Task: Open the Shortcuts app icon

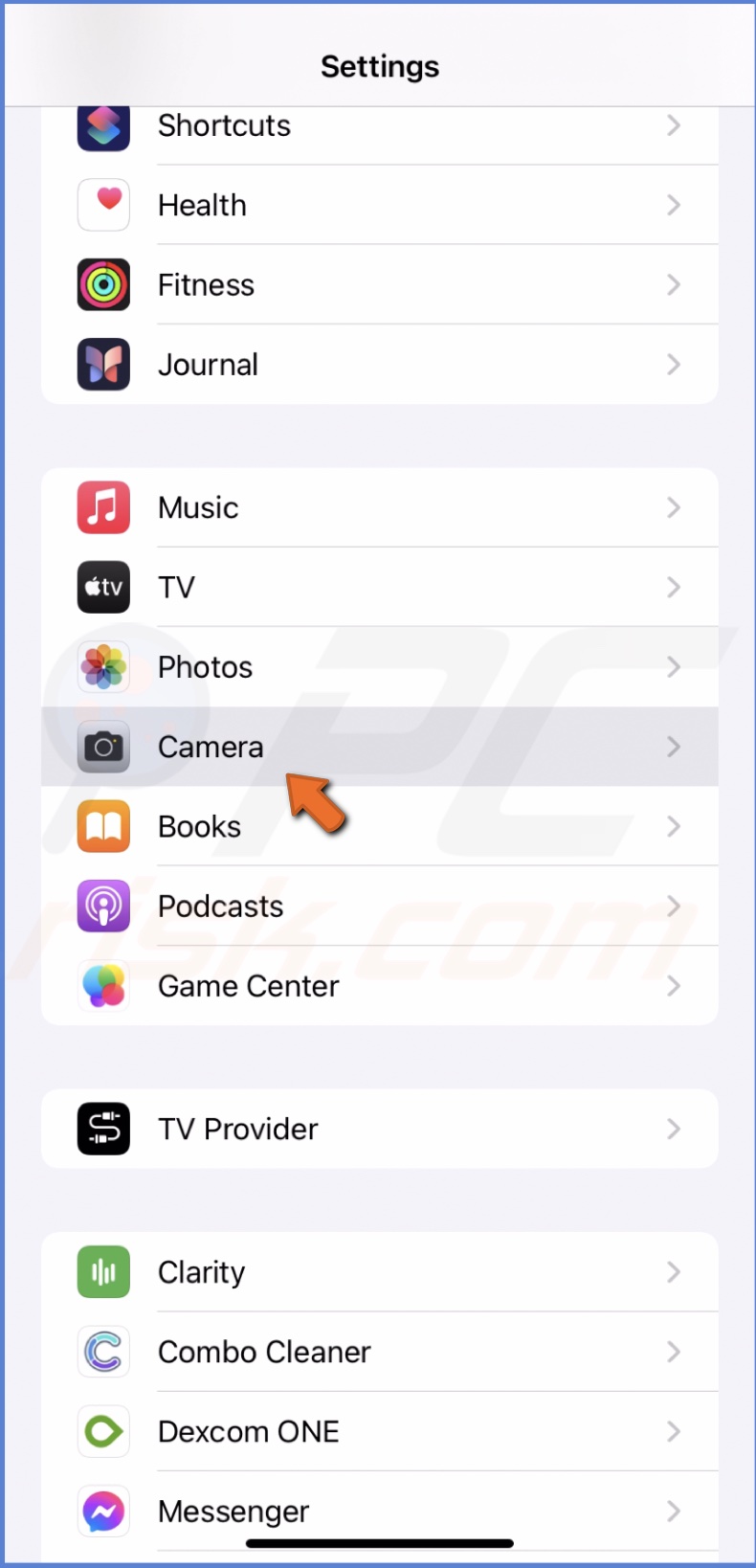Action: (x=102, y=125)
